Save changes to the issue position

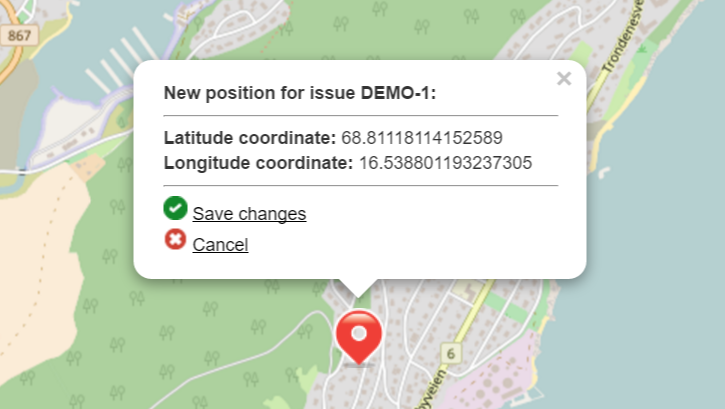(248, 214)
